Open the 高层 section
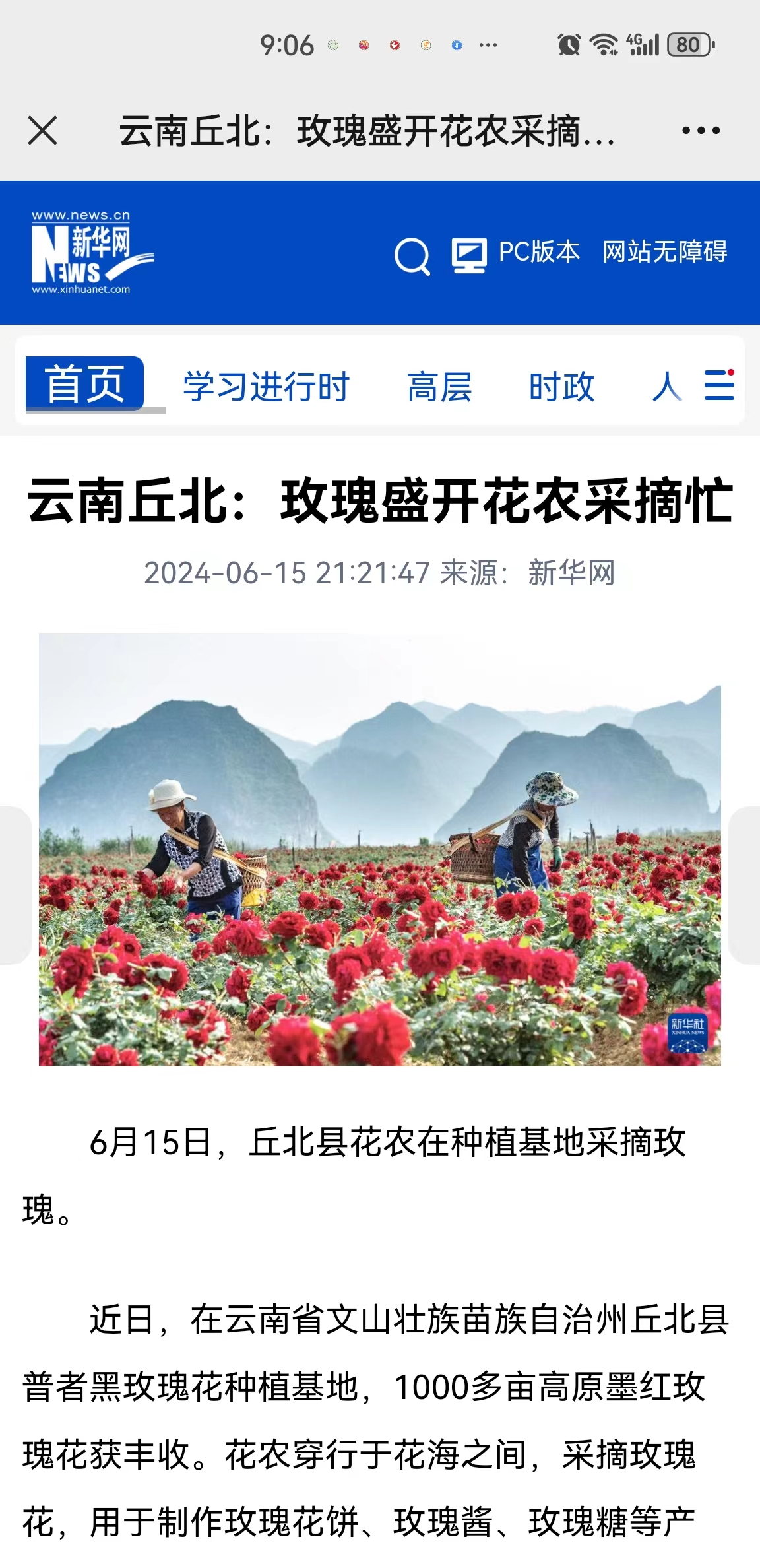This screenshot has width=760, height=1568. click(x=439, y=387)
